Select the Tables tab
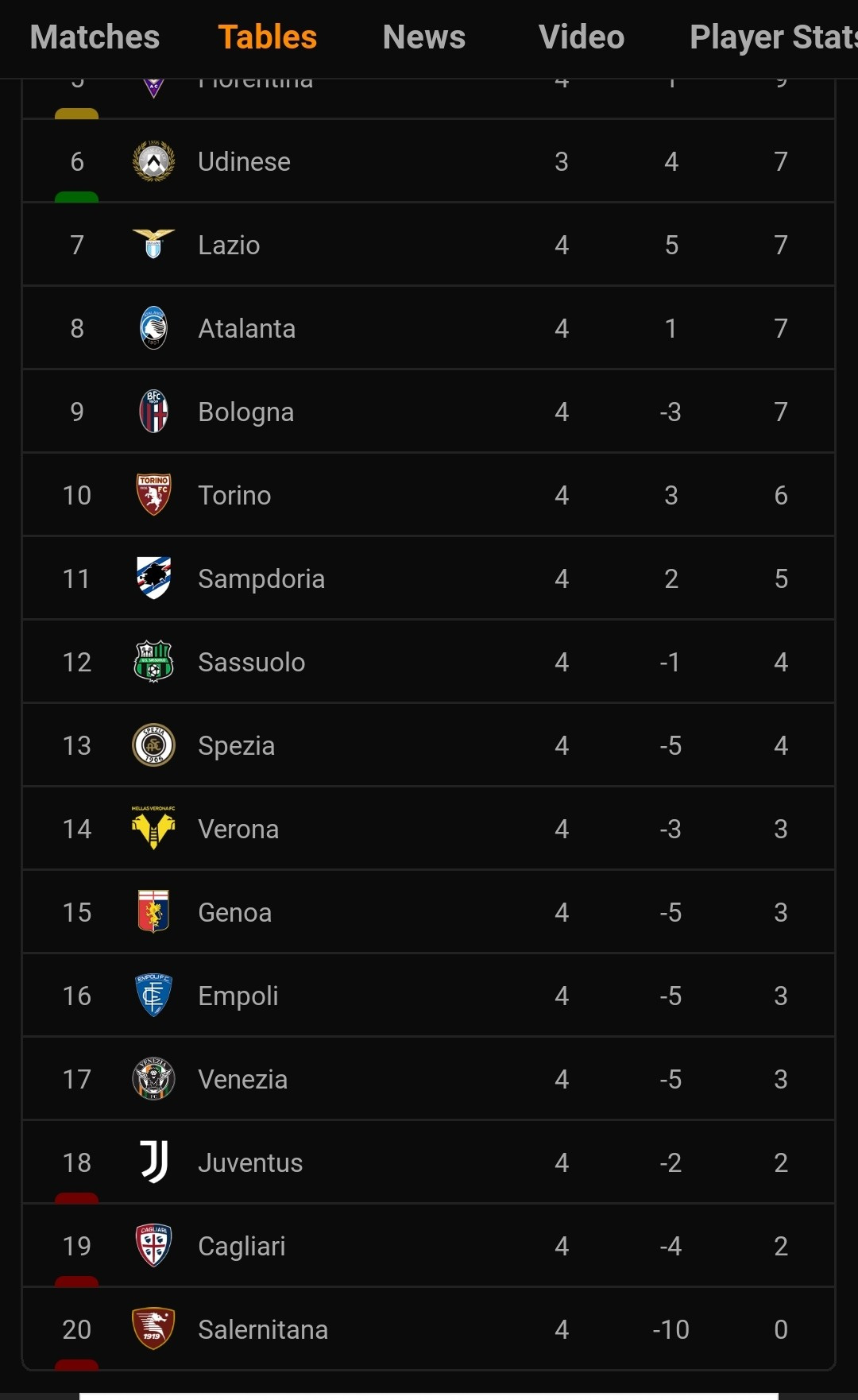Viewport: 858px width, 1400px height. (x=268, y=37)
